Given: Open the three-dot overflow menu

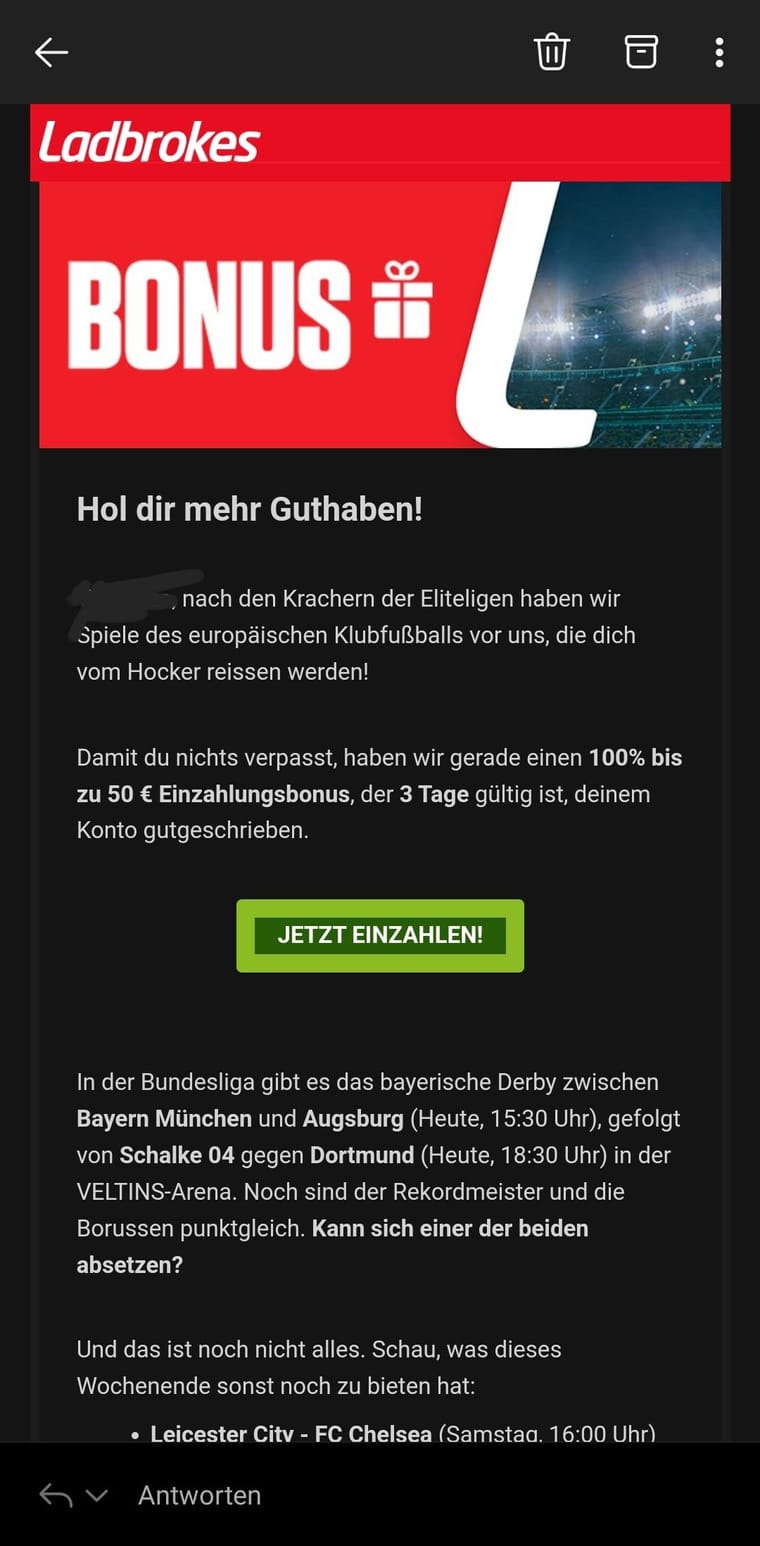Looking at the screenshot, I should 719,52.
